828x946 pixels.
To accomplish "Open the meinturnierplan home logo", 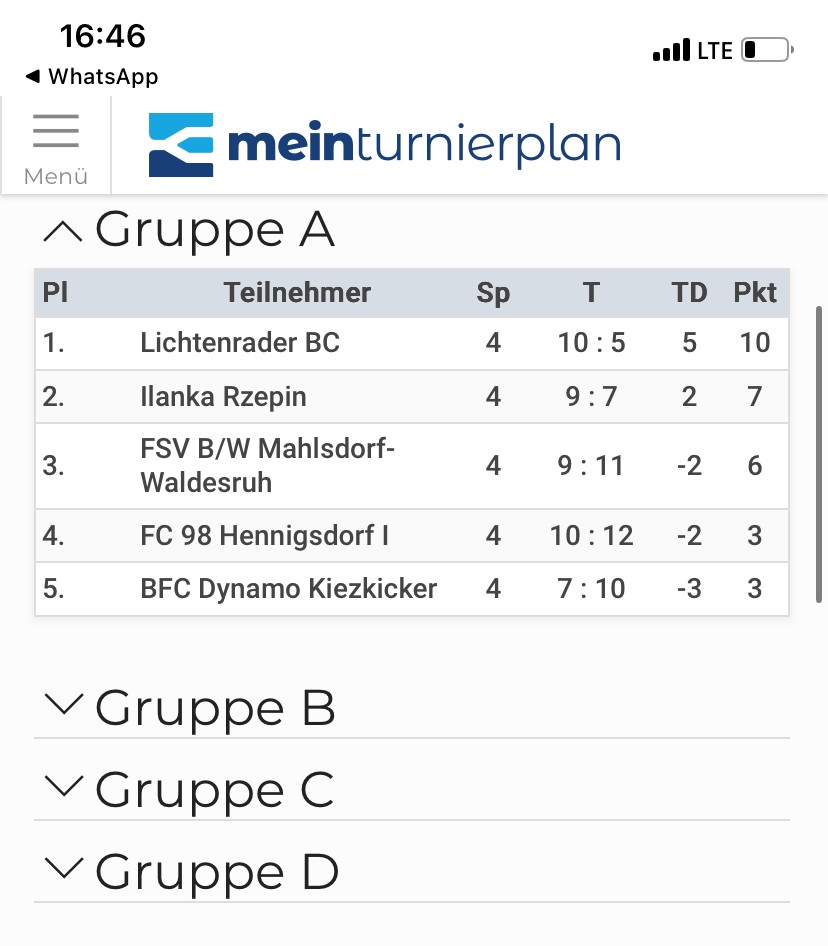I will click(x=385, y=145).
